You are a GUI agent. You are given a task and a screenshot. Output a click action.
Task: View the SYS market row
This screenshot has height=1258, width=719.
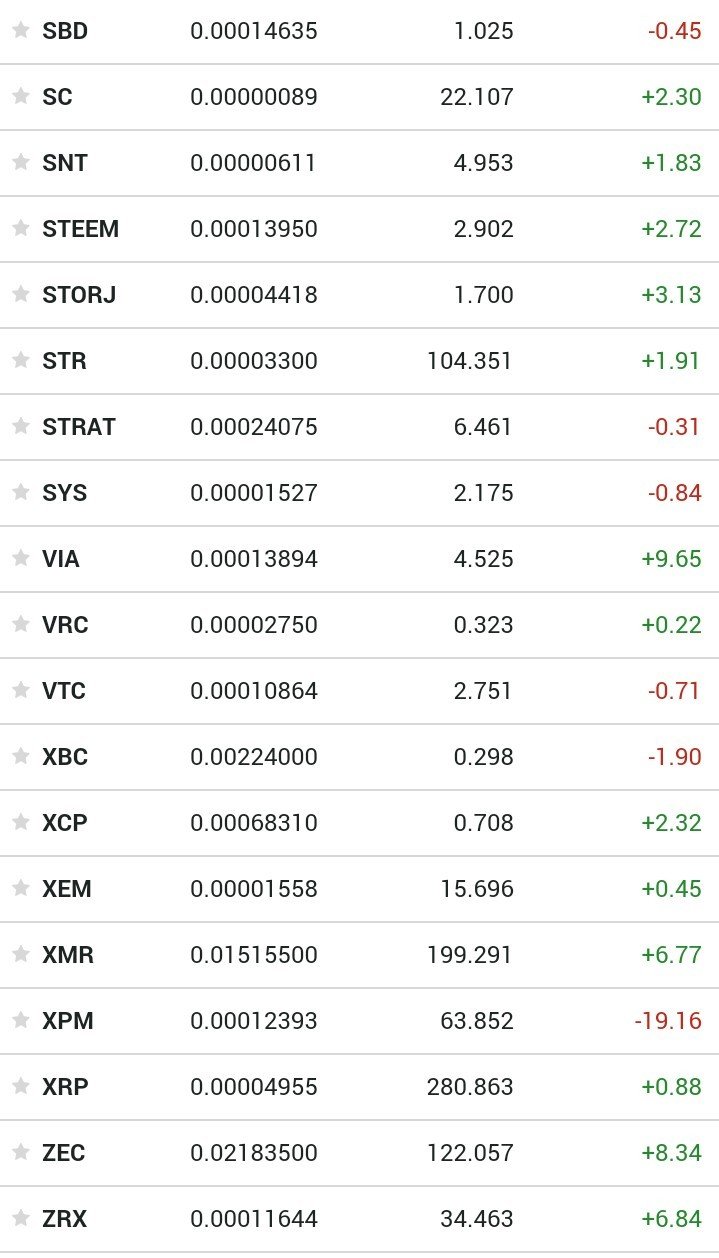click(x=359, y=493)
